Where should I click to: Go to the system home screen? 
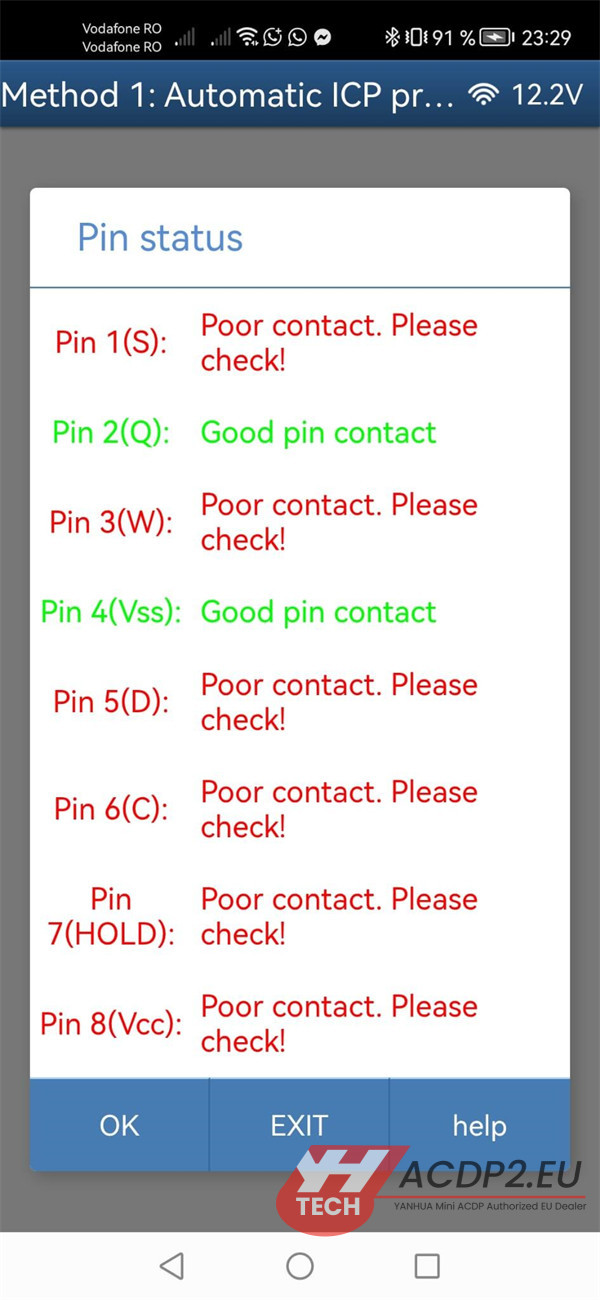point(300,1266)
